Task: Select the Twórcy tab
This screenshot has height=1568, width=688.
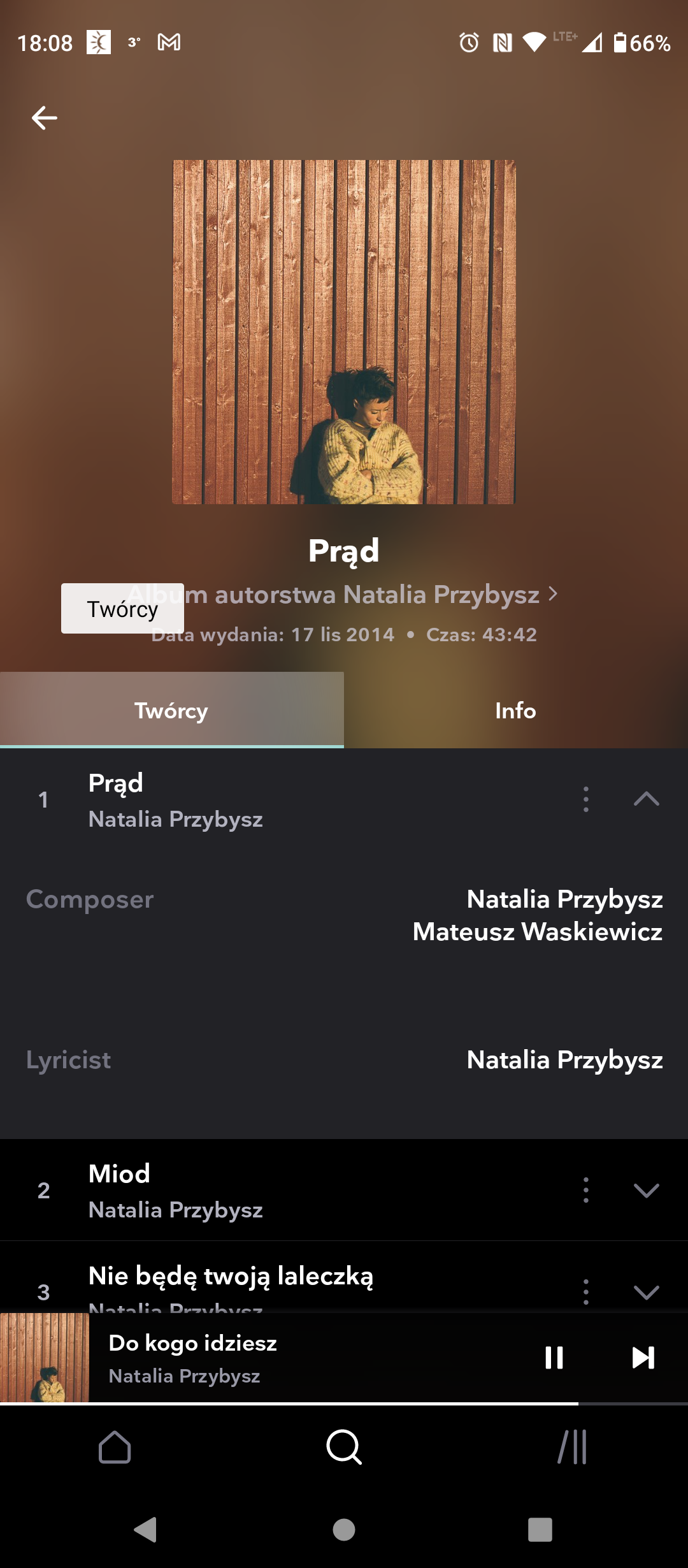Action: click(x=171, y=711)
